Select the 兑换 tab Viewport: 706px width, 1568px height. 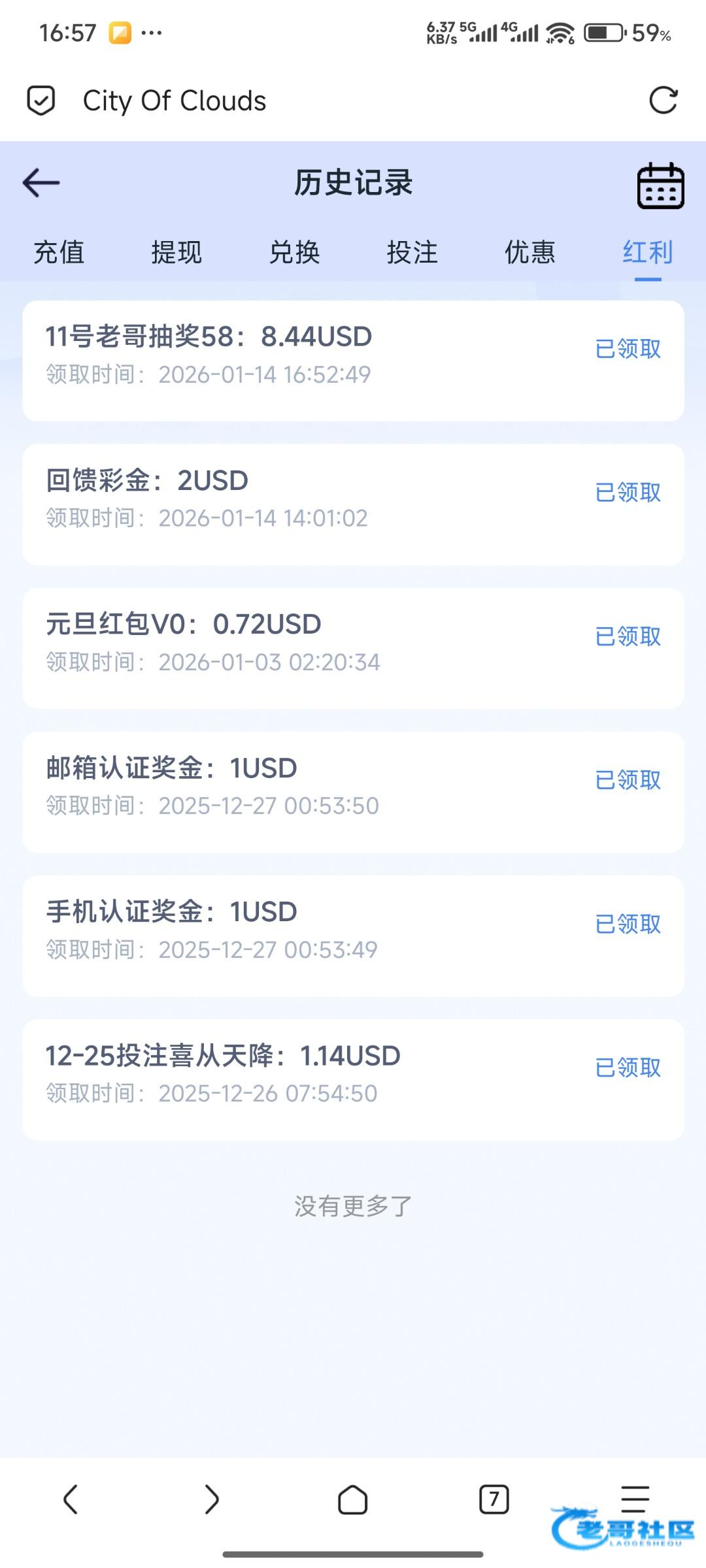click(294, 252)
